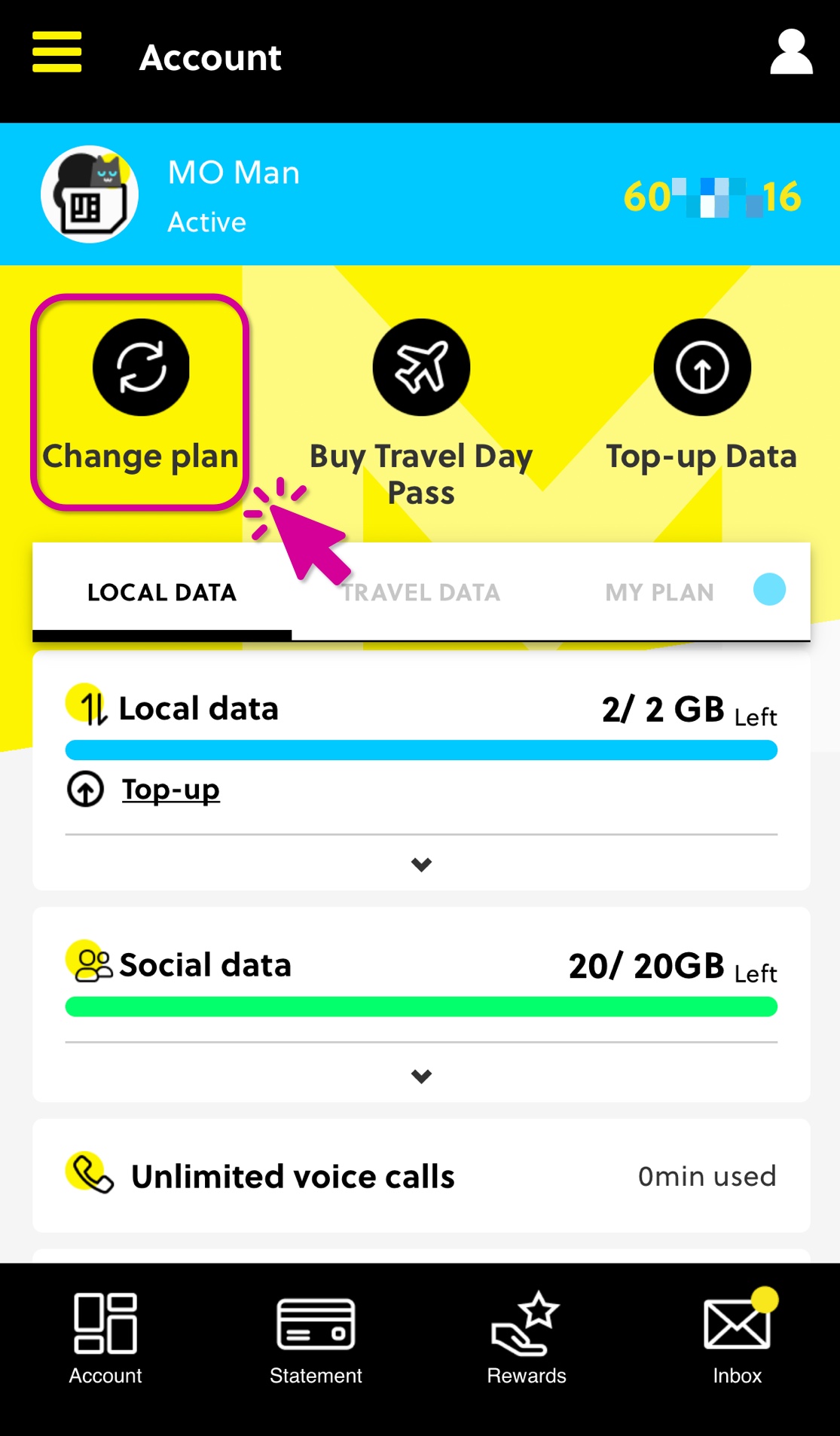Expand the Social data details chevron
The height and width of the screenshot is (1436, 840).
(421, 1076)
